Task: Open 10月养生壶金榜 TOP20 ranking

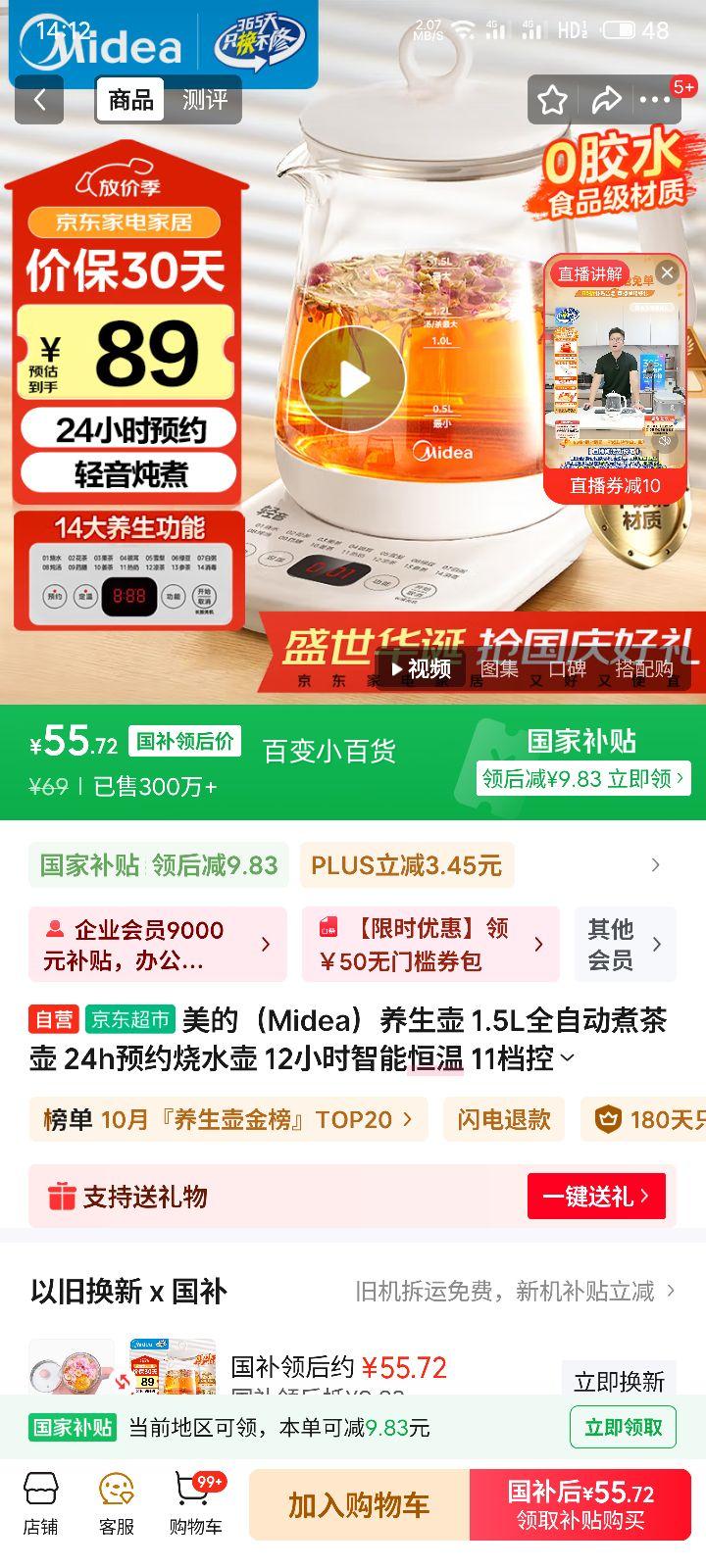Action: [x=227, y=1119]
